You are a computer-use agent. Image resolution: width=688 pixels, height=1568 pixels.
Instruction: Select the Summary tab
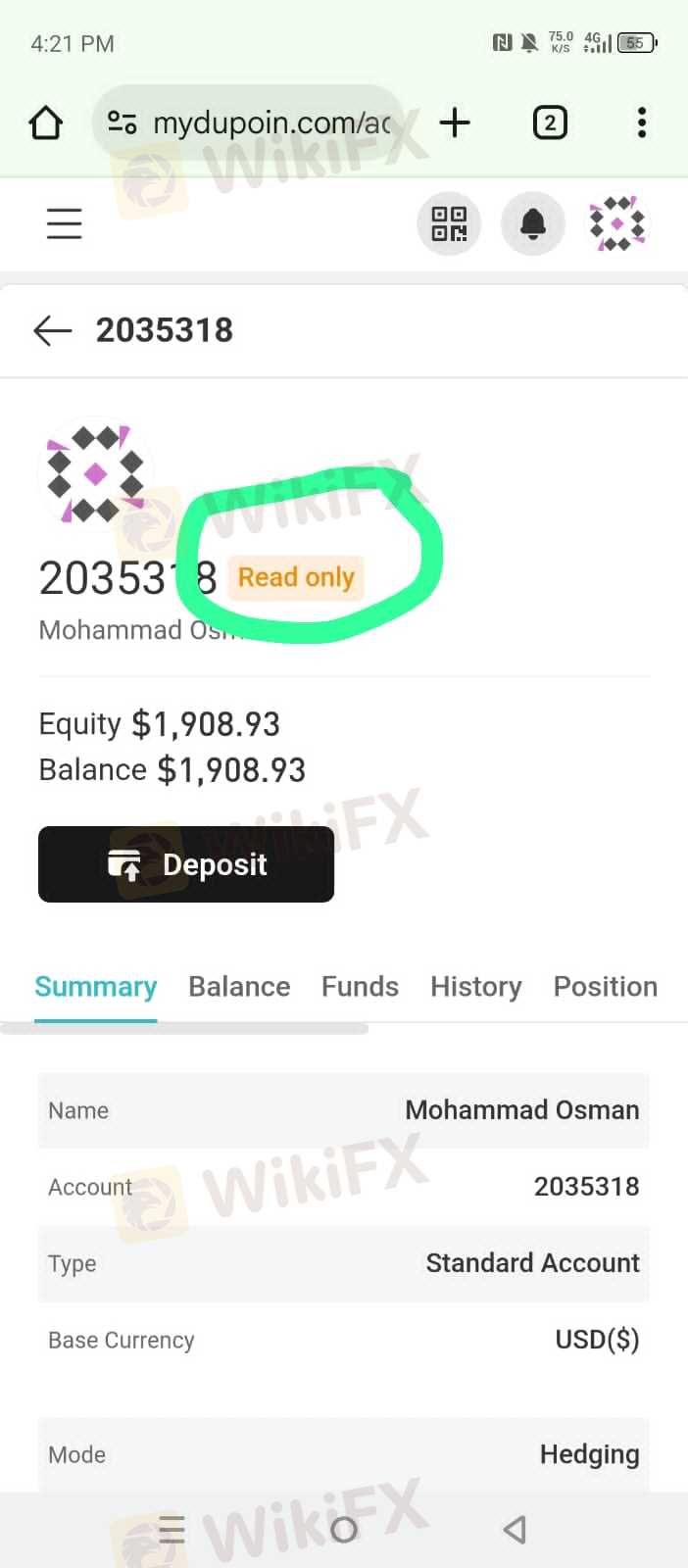tap(96, 987)
